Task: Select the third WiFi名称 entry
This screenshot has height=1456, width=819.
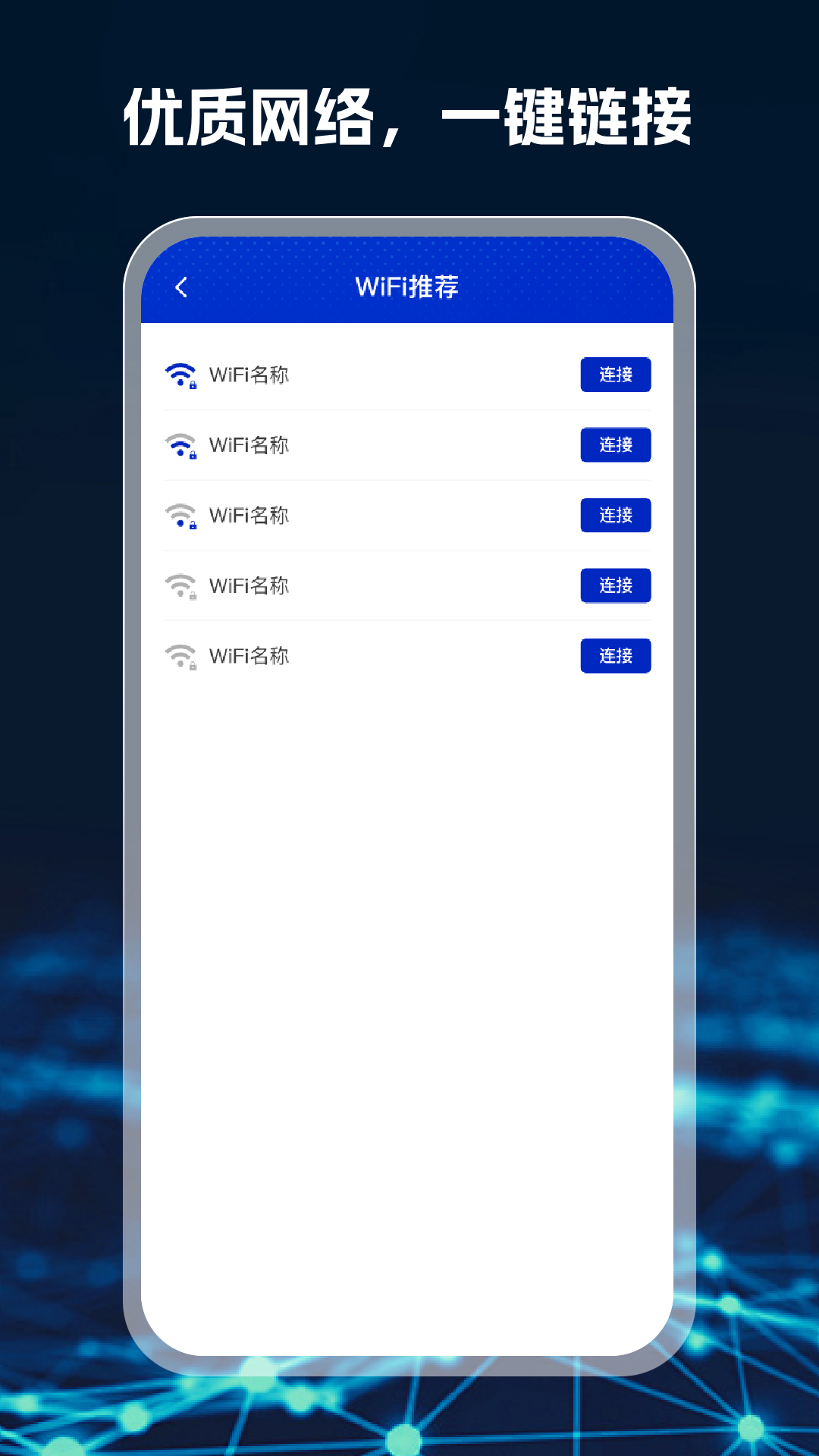Action: 250,516
